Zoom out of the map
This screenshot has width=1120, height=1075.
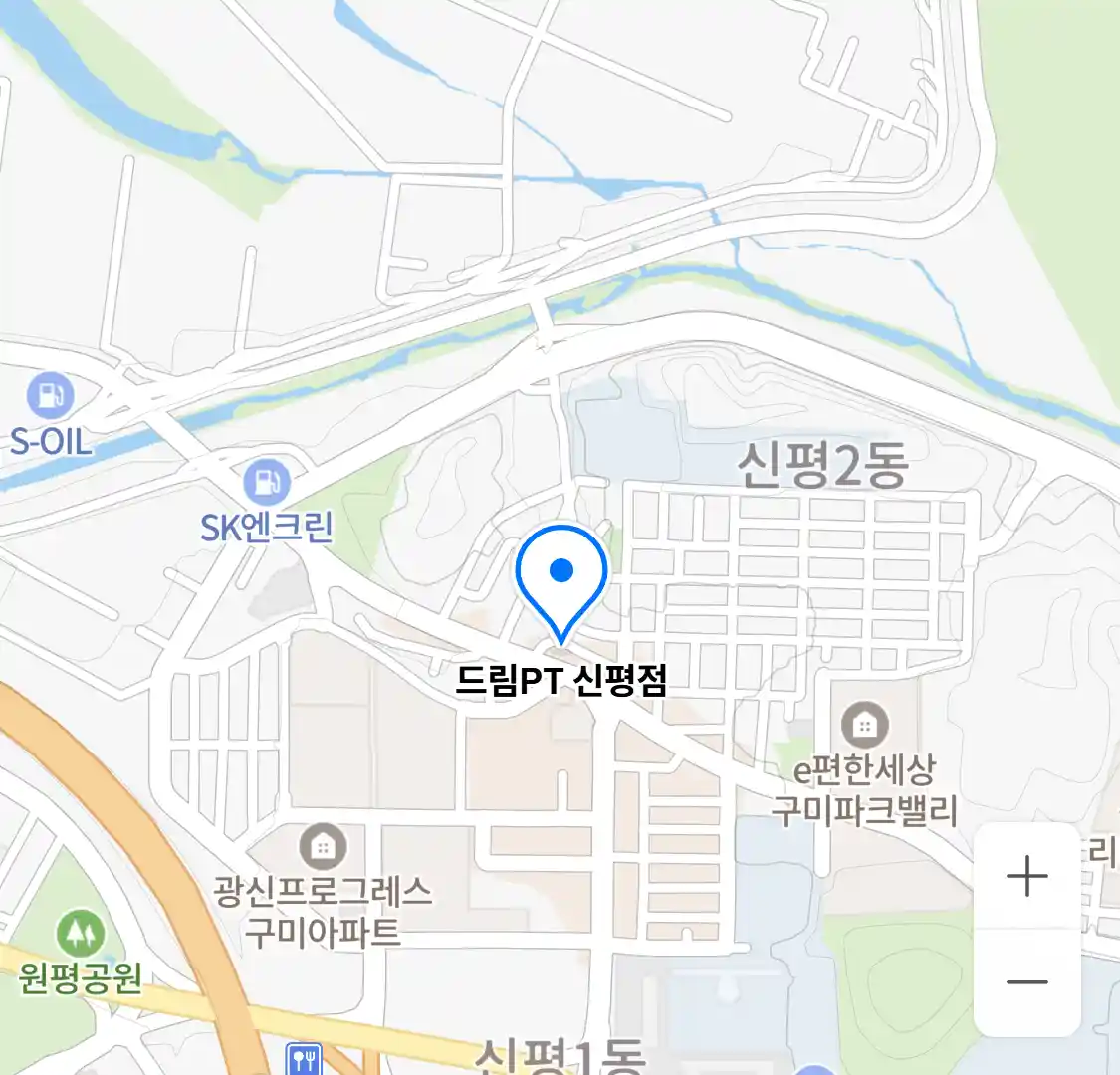[1026, 982]
